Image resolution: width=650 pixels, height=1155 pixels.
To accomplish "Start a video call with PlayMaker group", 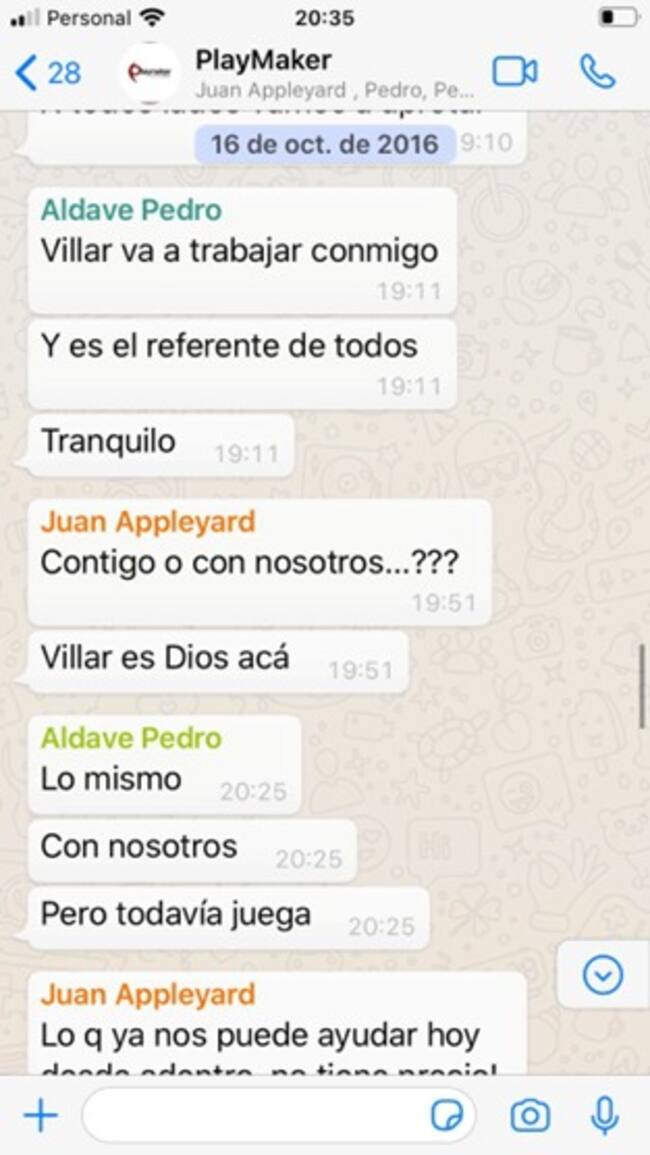I will 515,71.
